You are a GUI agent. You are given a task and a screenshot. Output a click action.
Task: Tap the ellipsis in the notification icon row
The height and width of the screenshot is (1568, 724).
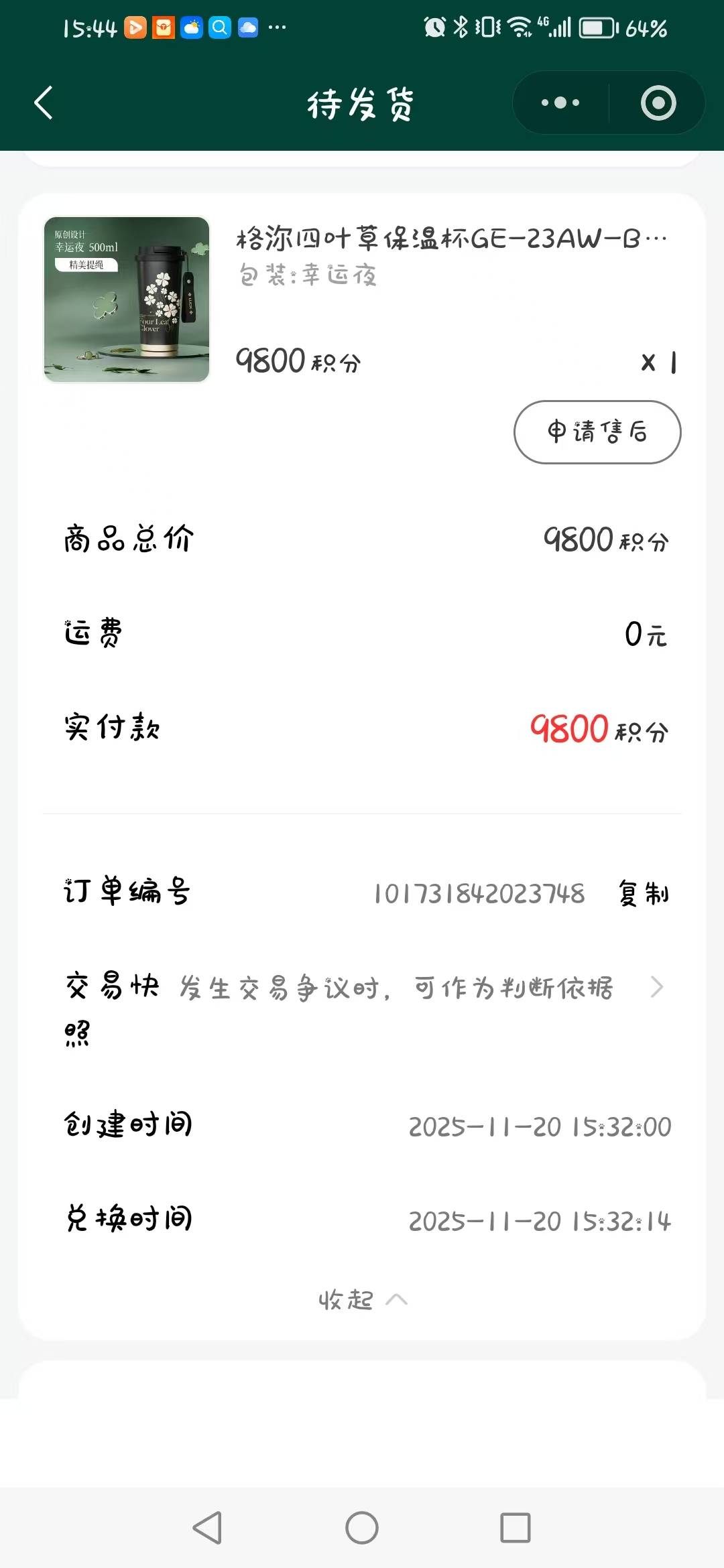tap(276, 28)
